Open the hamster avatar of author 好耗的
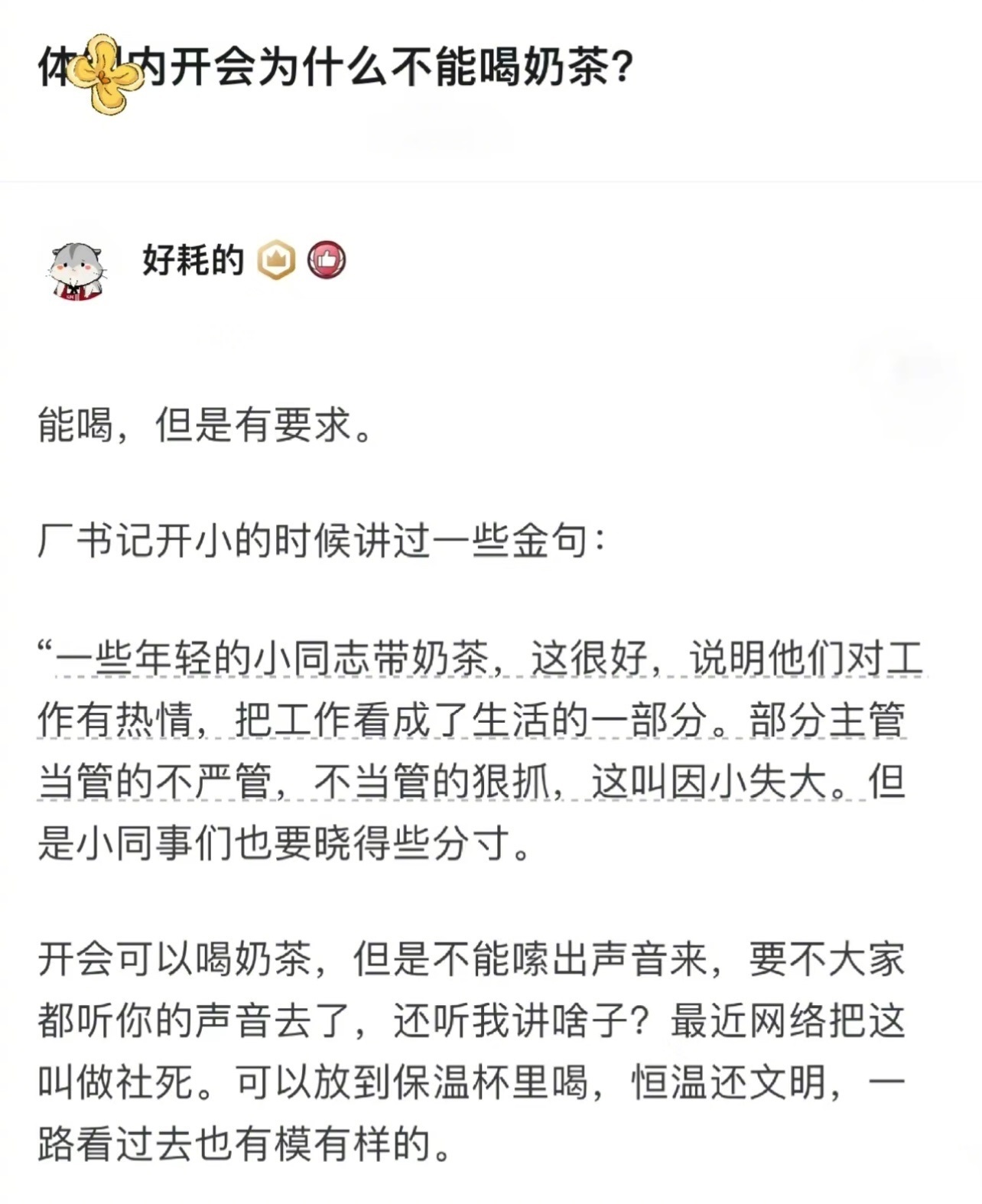 pos(76,271)
